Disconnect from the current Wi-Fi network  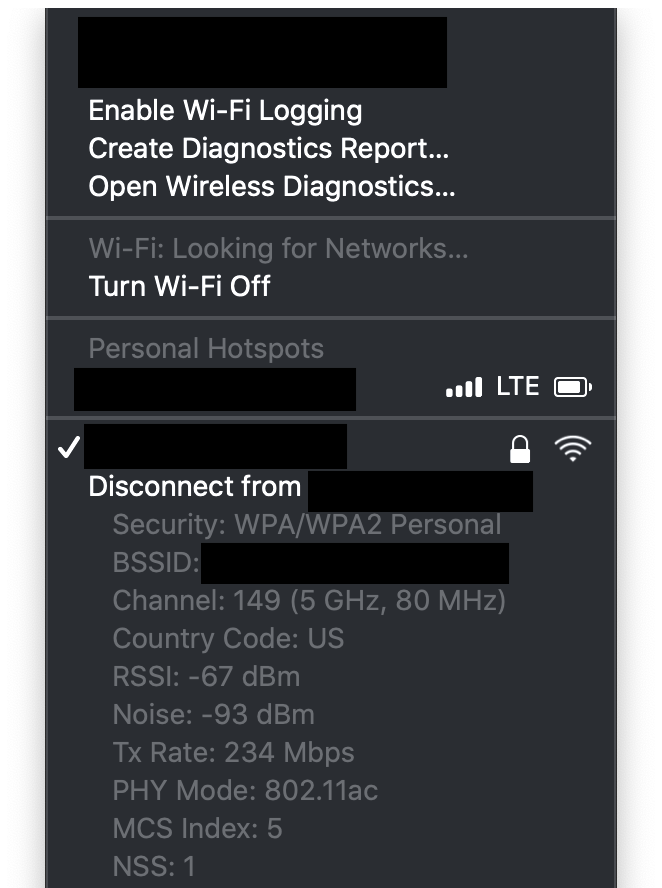coord(195,487)
